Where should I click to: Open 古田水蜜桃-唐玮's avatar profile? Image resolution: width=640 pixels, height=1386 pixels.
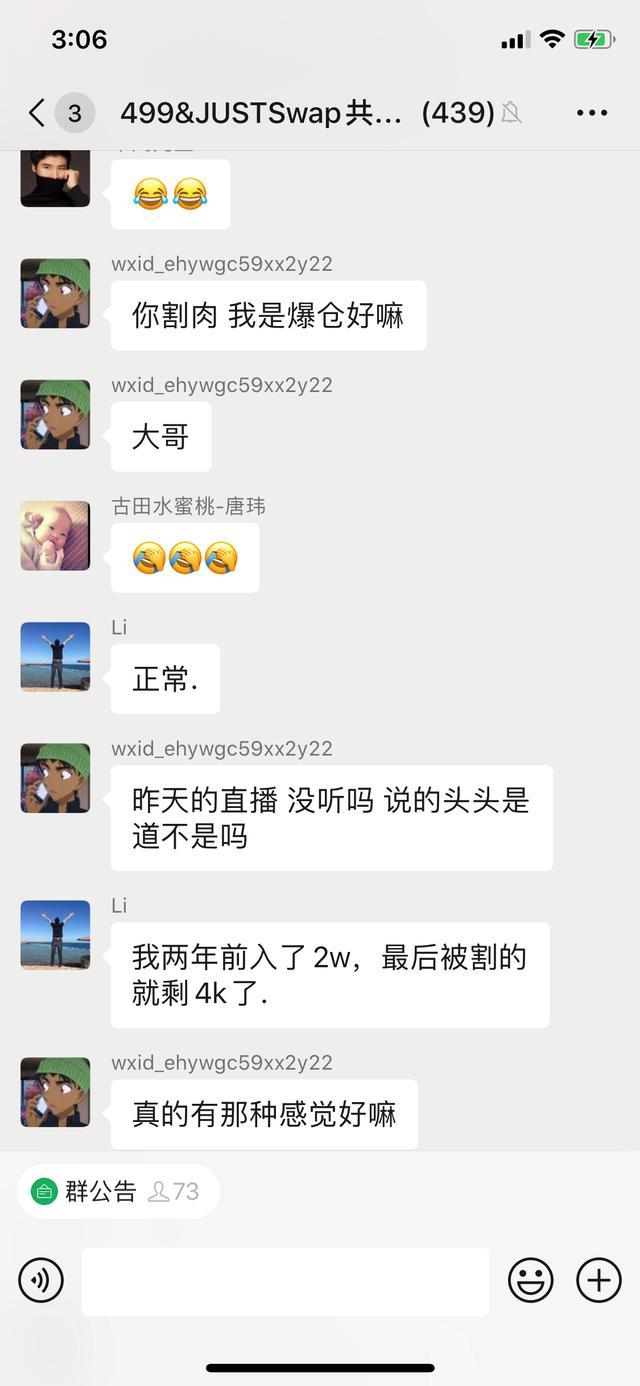point(55,536)
